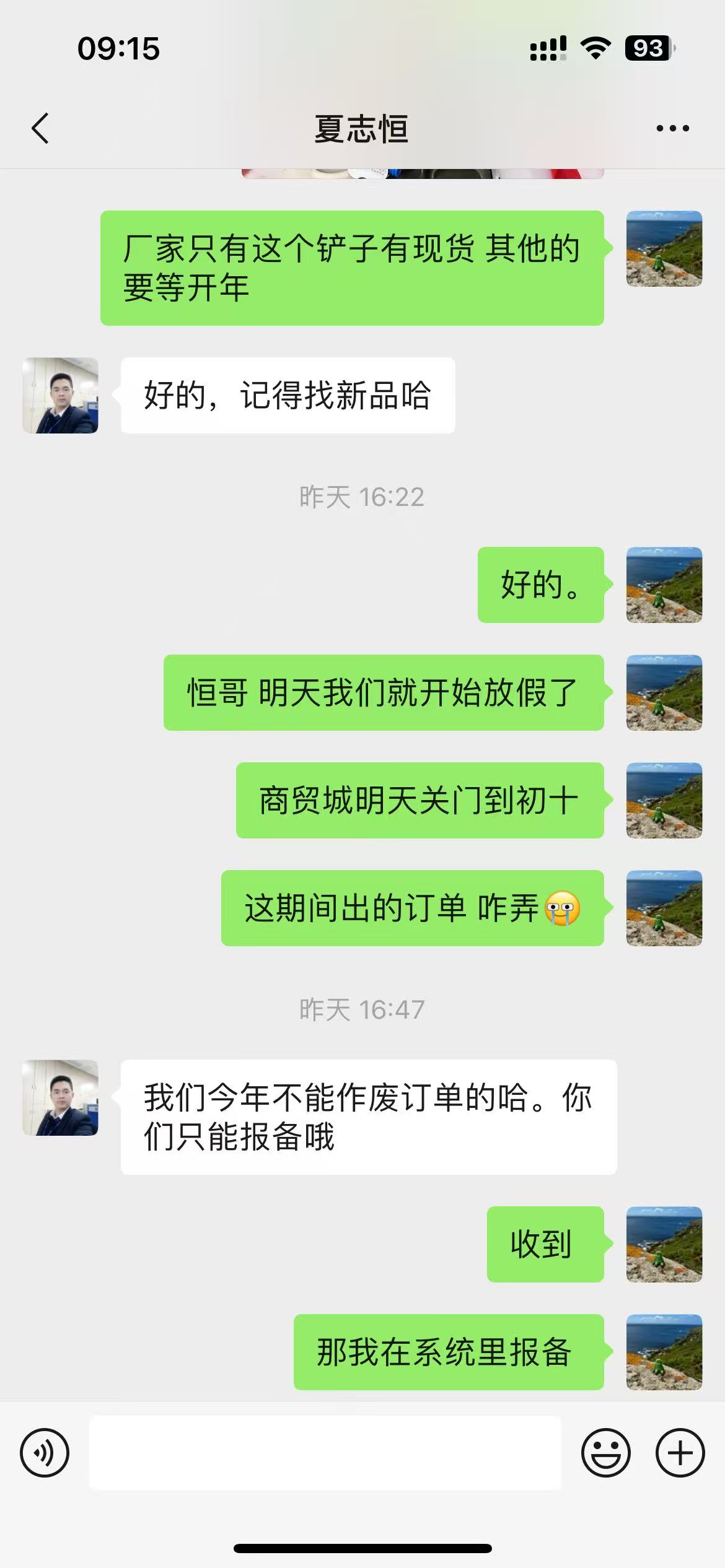
Task: Open my avatar beside 收到 message
Action: click(664, 1244)
